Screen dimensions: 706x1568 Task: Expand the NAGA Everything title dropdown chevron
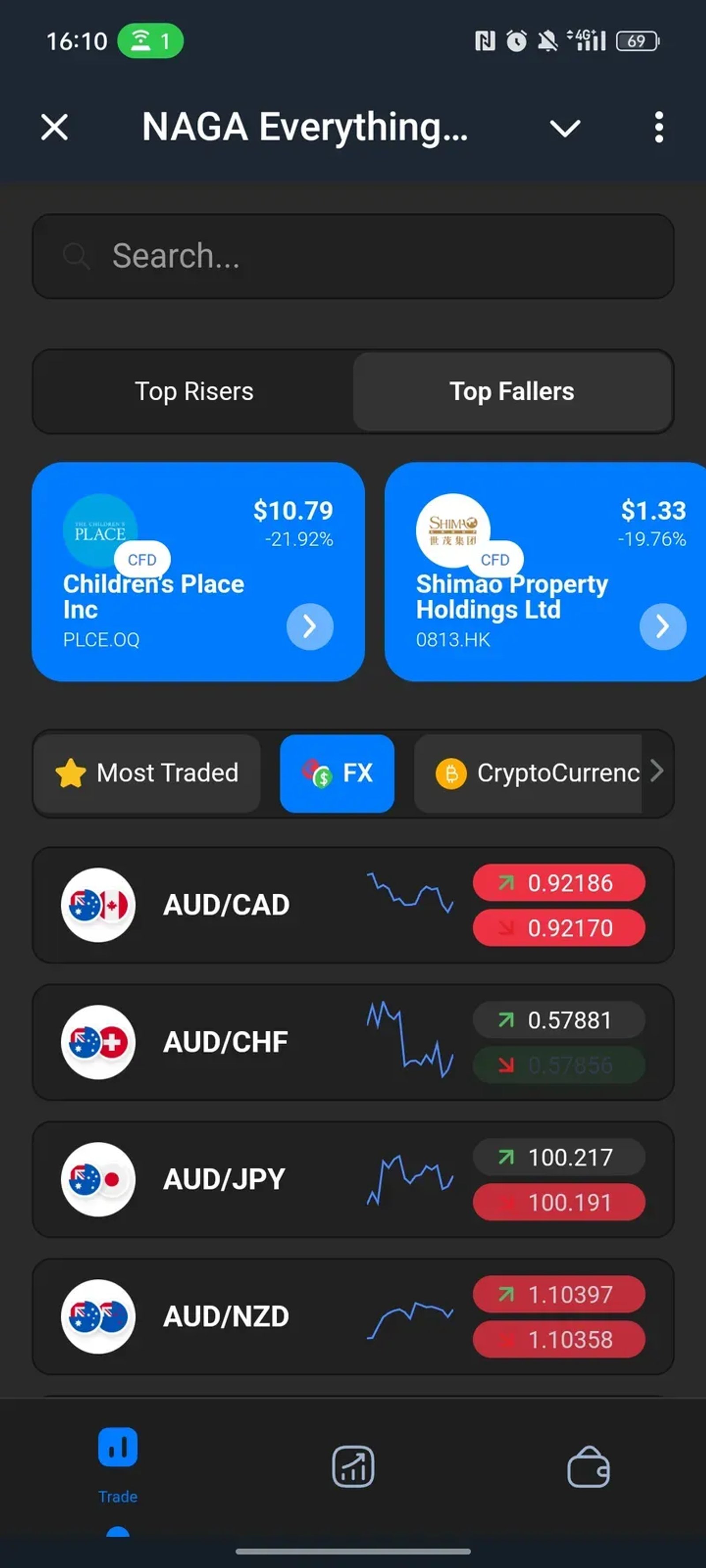pos(565,128)
